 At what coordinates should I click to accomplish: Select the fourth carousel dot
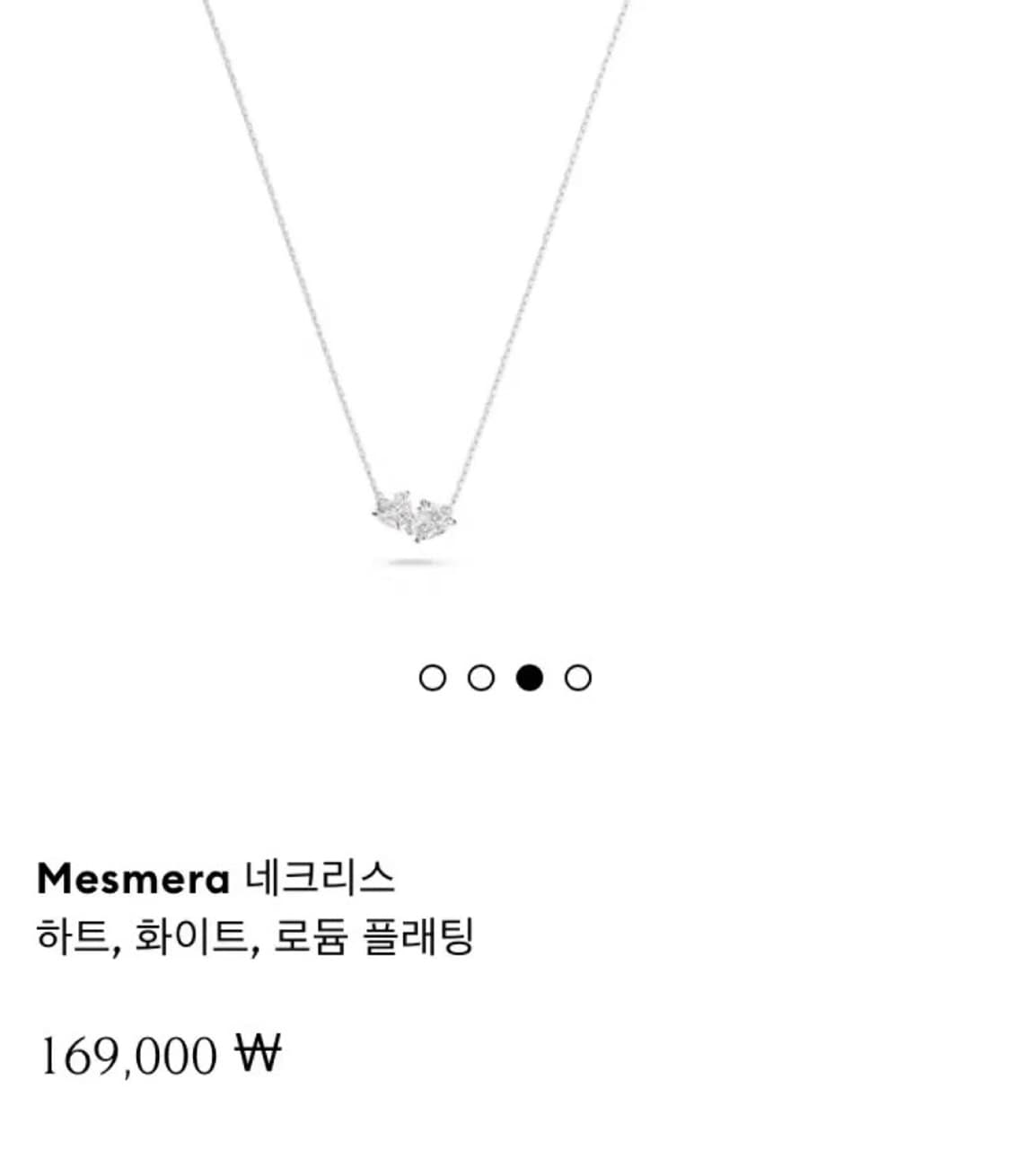point(579,676)
